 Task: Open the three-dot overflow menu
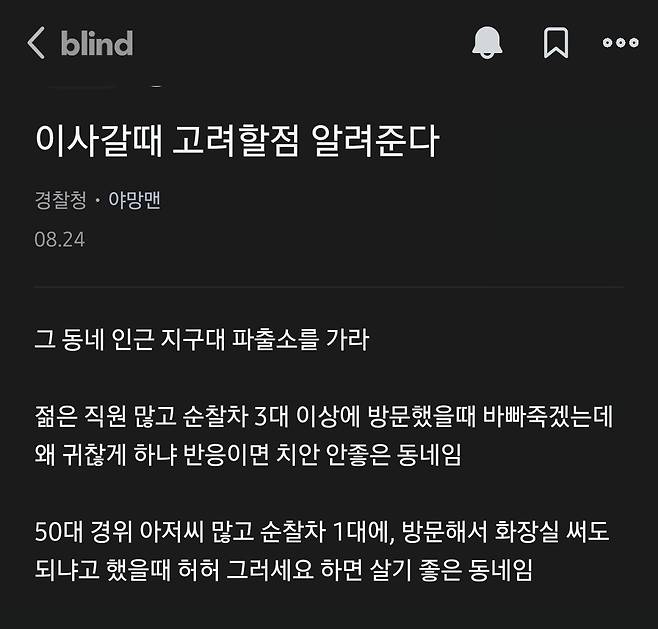point(620,43)
